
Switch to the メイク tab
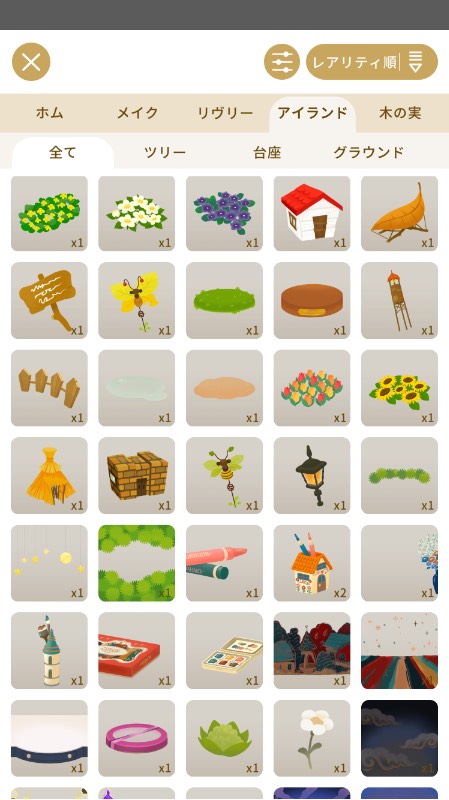pos(137,113)
